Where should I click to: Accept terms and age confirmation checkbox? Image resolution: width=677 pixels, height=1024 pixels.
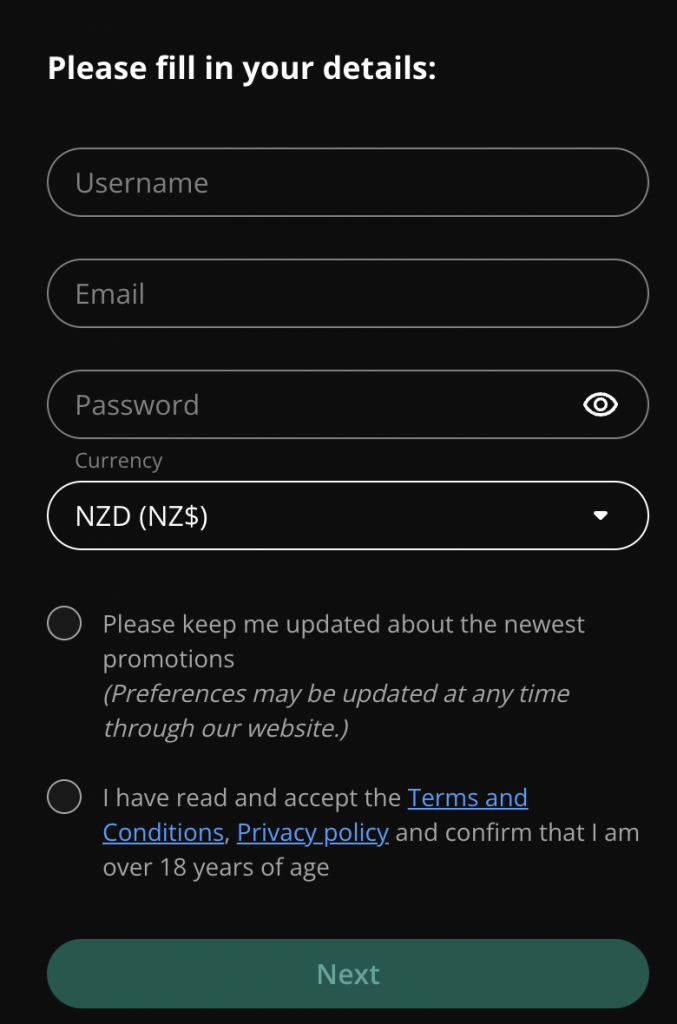(65, 797)
